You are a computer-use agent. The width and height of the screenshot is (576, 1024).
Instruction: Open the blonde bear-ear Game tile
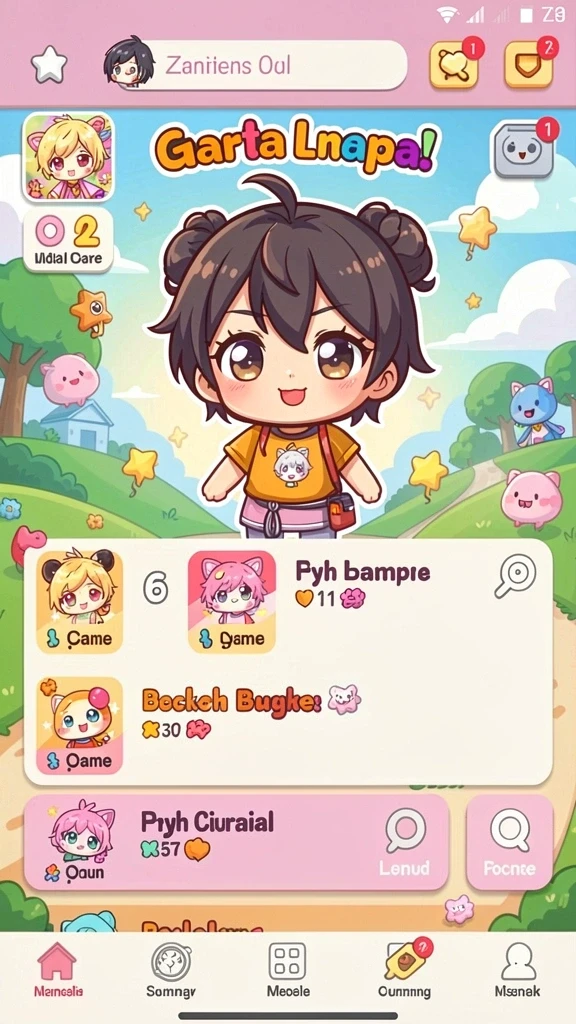click(80, 601)
